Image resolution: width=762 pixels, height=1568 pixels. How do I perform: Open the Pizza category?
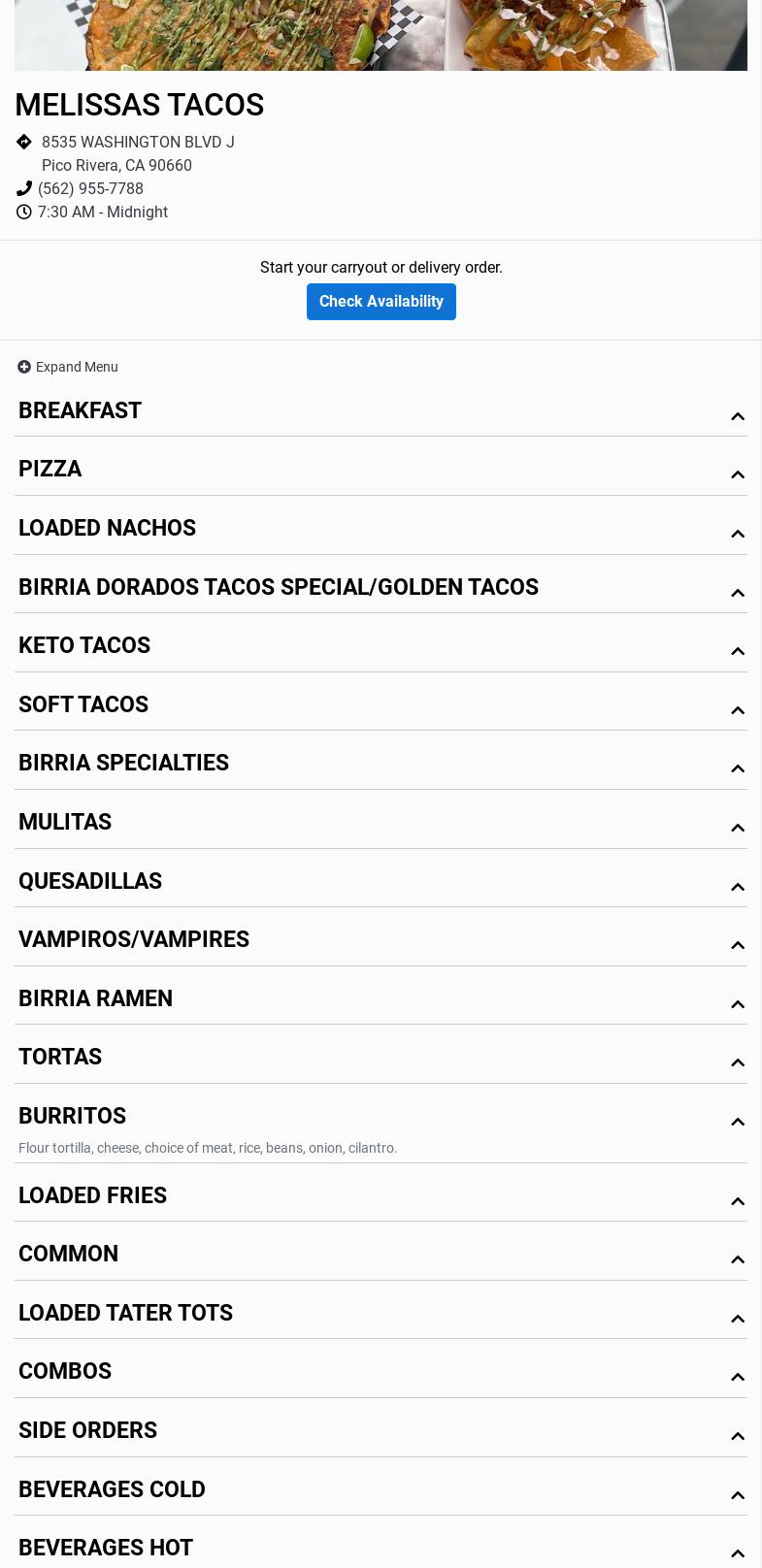point(381,470)
